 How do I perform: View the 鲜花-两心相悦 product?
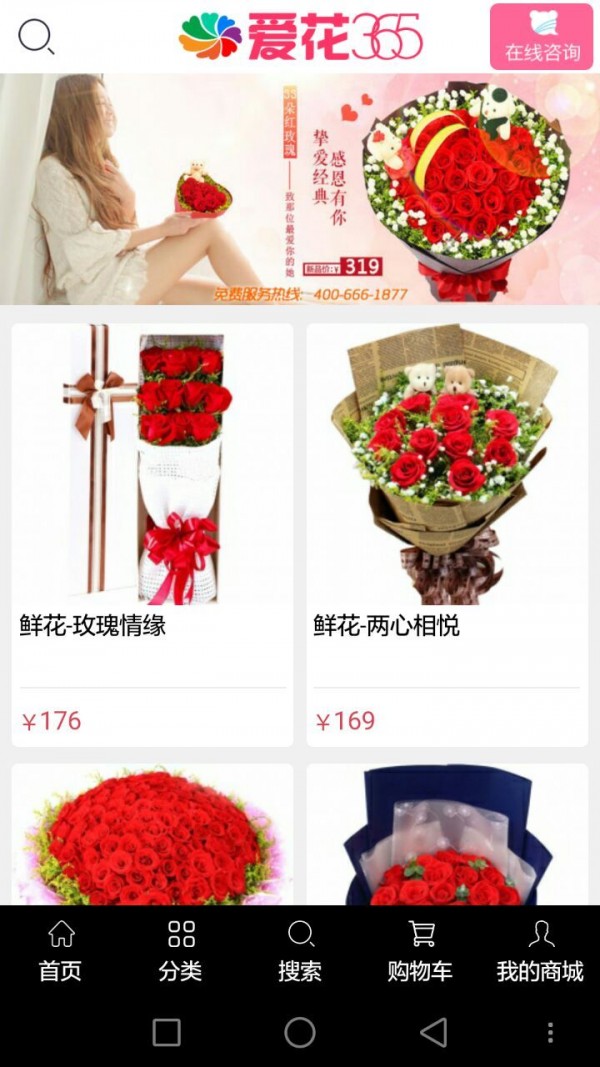point(447,535)
